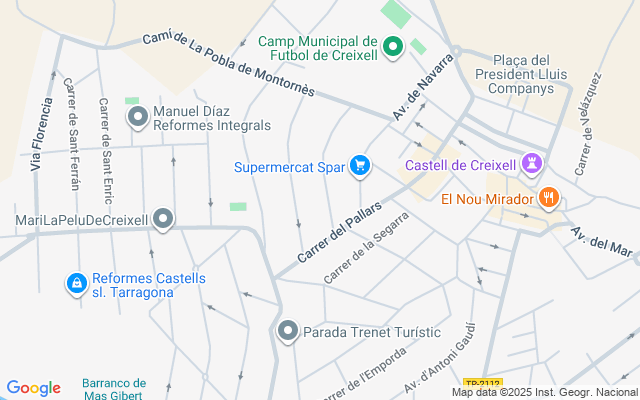
Task: Open the Google logo link
Action: click(33, 388)
